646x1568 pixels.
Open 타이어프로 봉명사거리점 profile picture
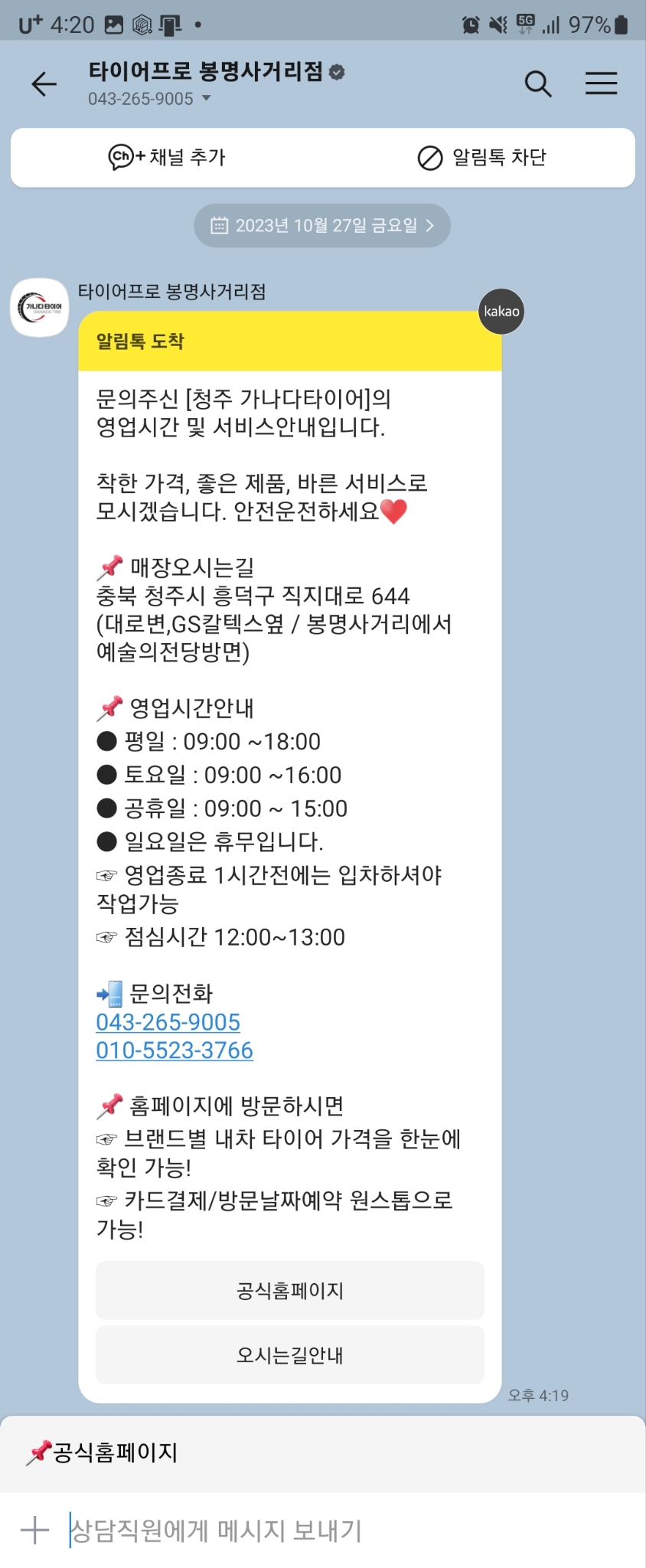click(x=40, y=307)
